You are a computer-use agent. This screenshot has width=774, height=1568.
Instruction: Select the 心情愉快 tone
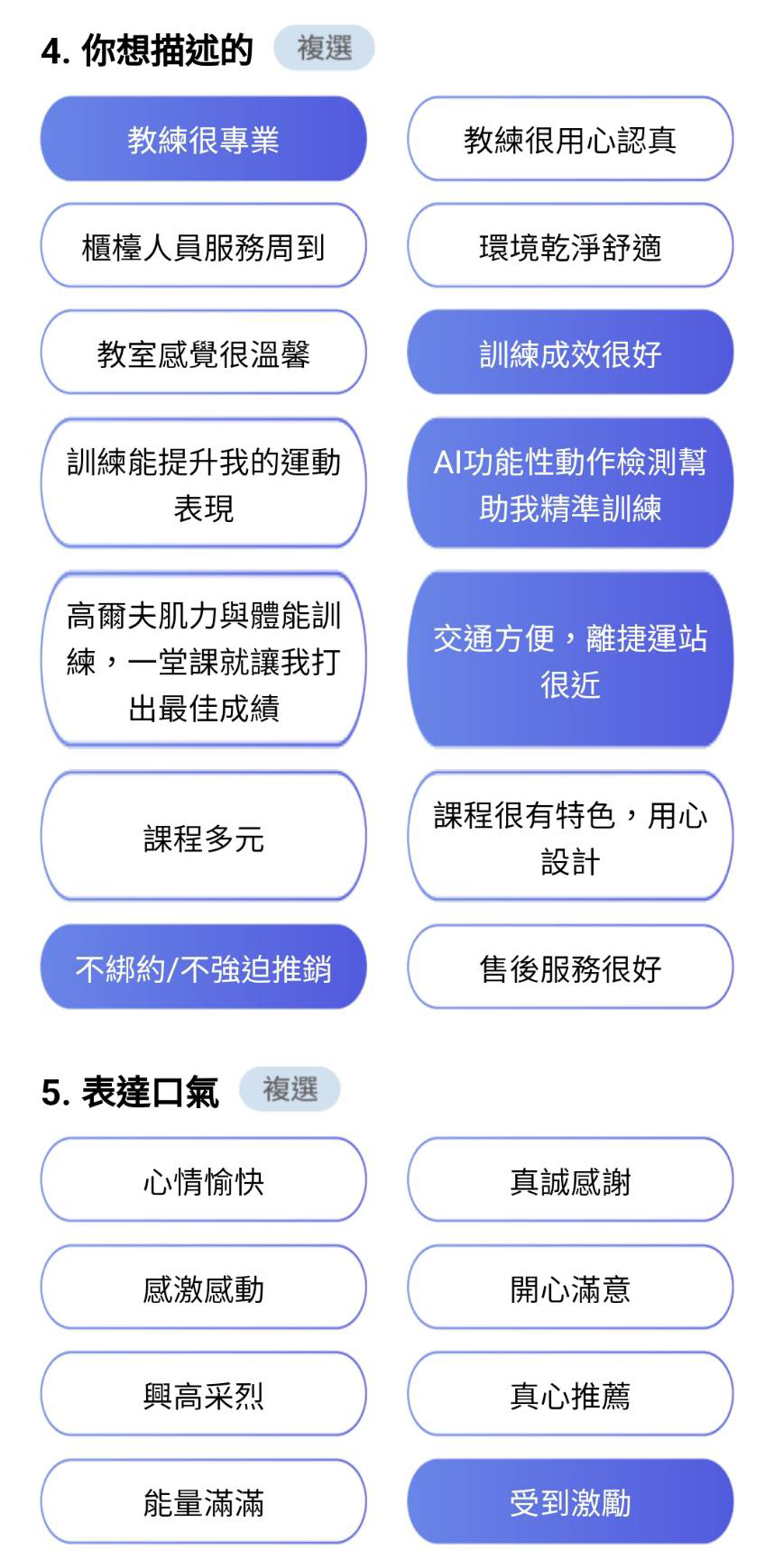(203, 1181)
